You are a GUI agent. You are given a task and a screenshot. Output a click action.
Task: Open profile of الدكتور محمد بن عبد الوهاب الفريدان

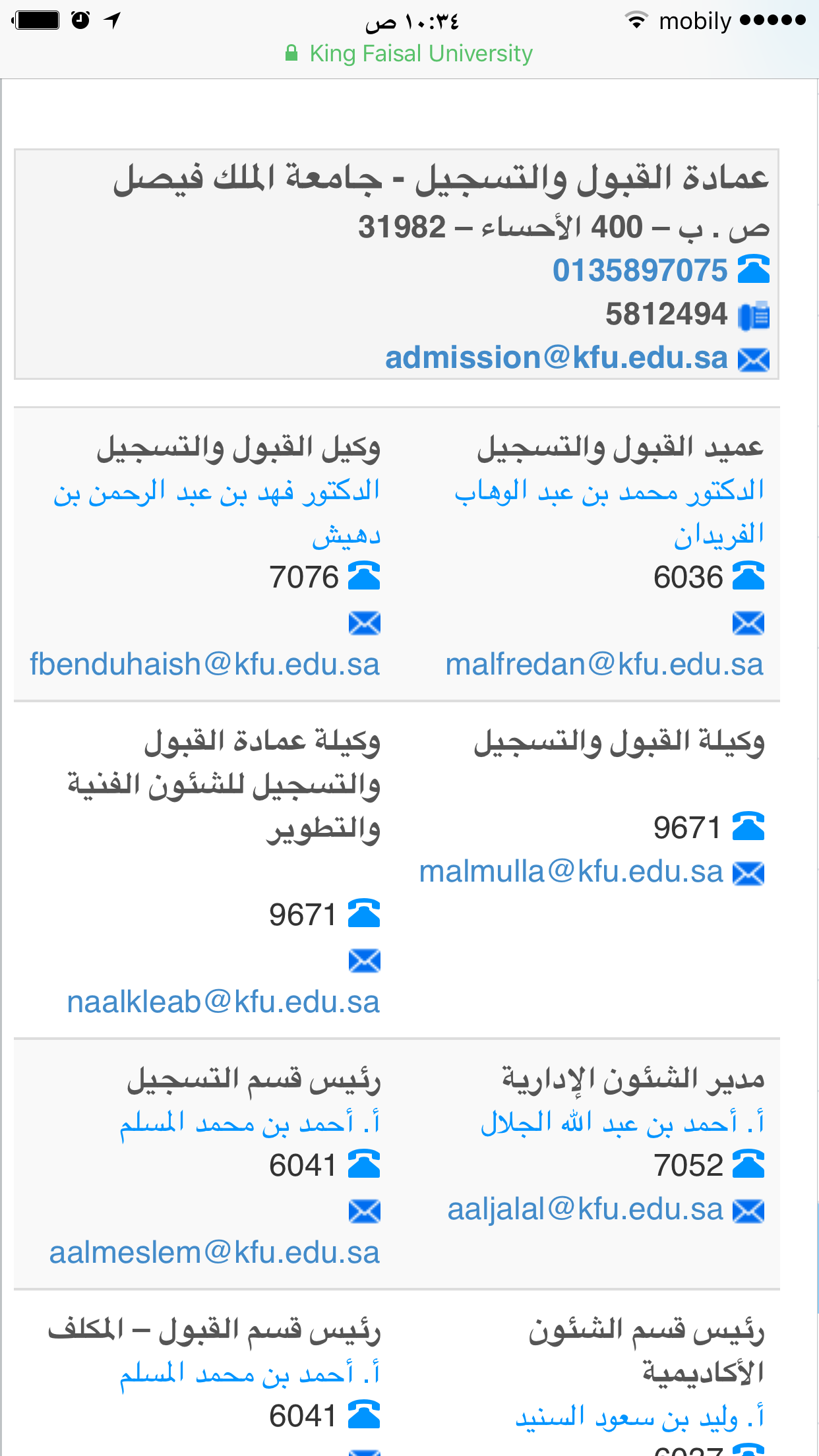[609, 513]
